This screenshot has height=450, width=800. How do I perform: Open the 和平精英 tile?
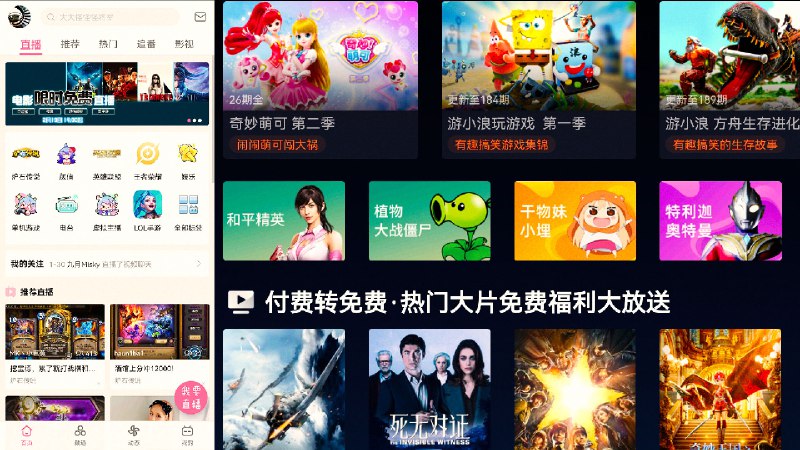(284, 220)
